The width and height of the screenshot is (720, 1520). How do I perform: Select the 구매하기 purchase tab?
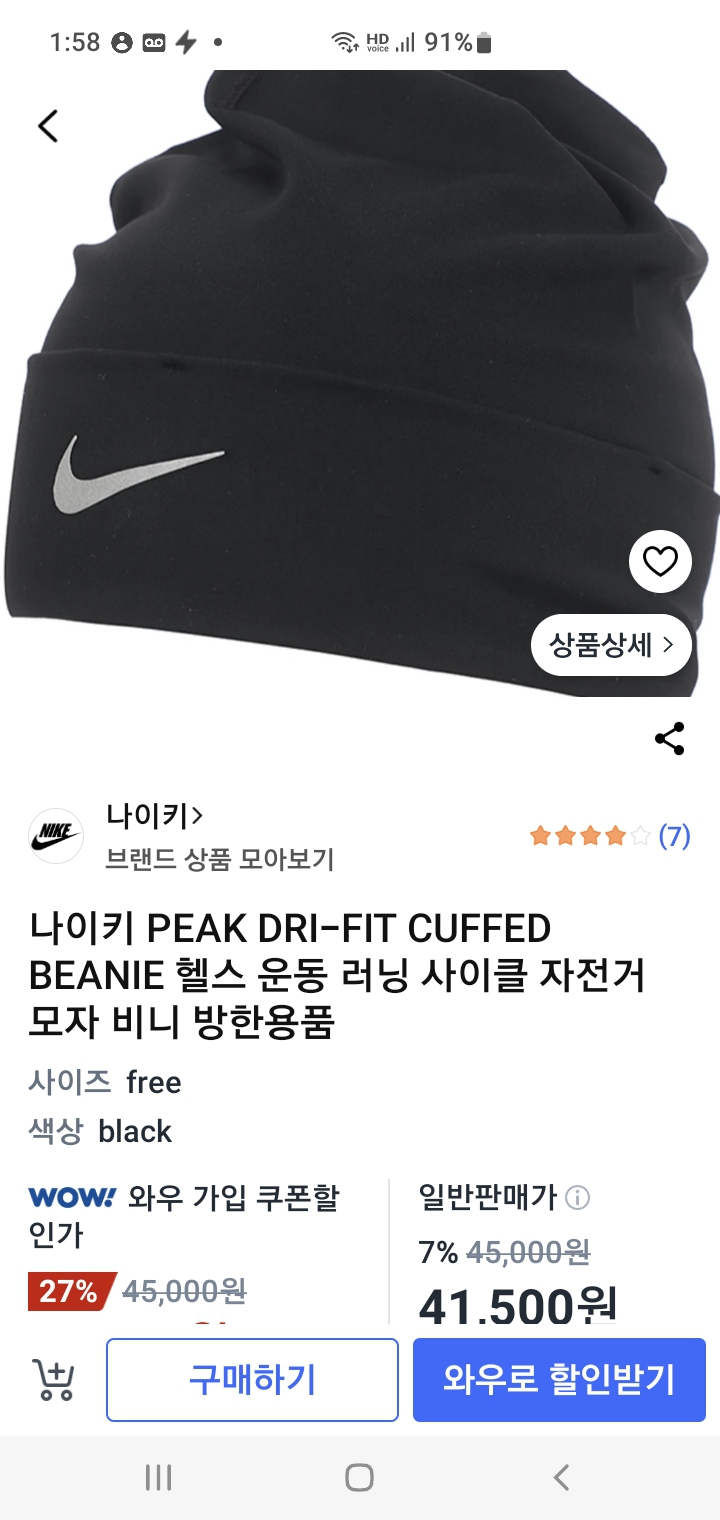pos(251,1379)
